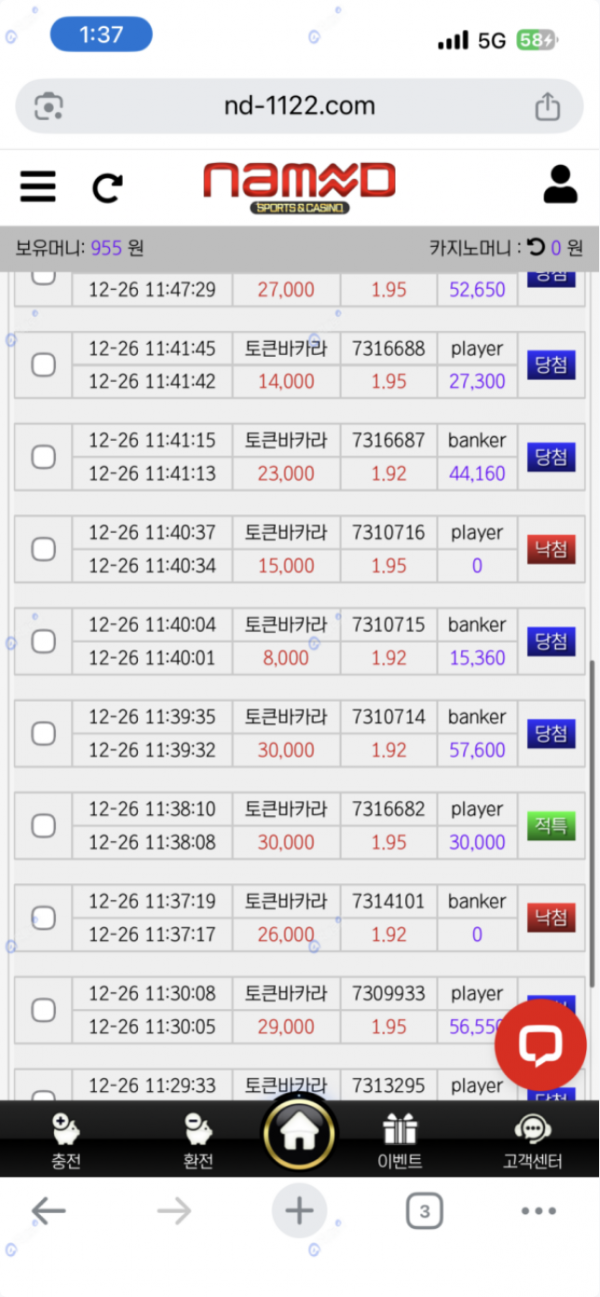Tap the gold home button
The height and width of the screenshot is (1297, 600).
[299, 1132]
